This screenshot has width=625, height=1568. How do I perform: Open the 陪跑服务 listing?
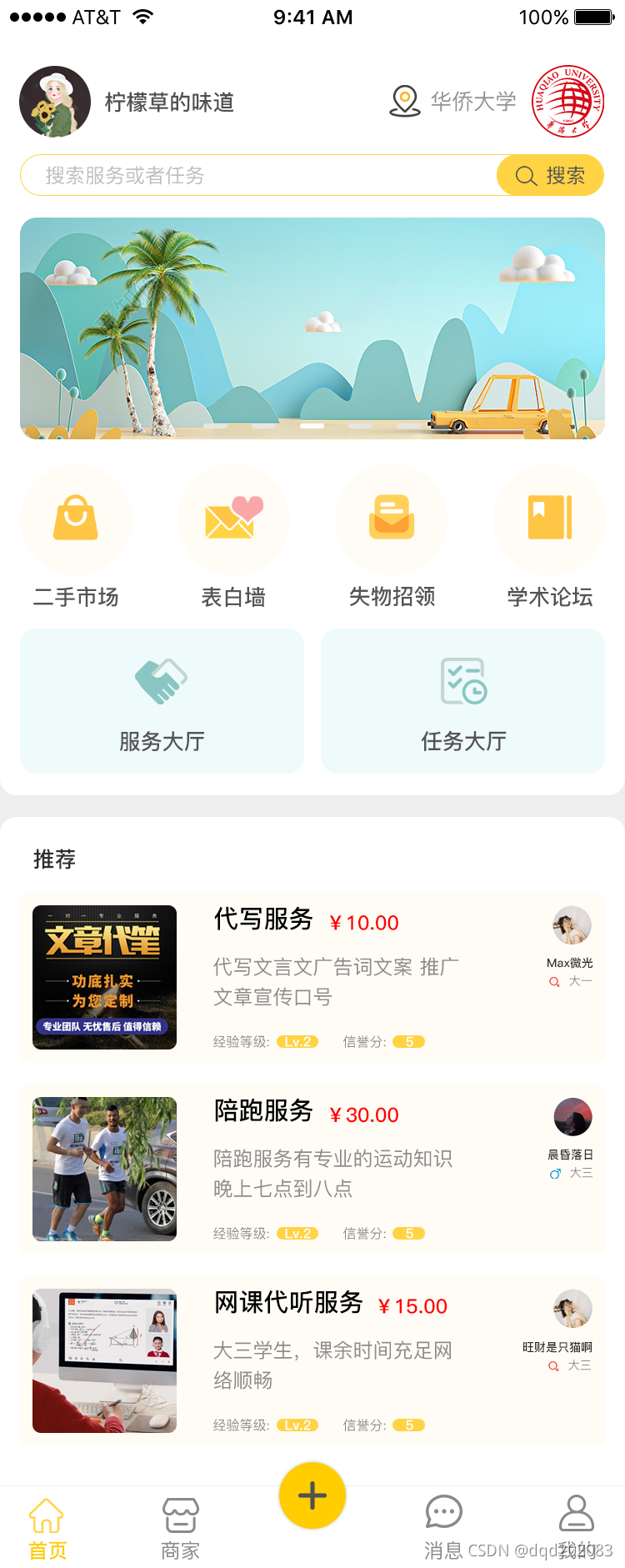312,1170
